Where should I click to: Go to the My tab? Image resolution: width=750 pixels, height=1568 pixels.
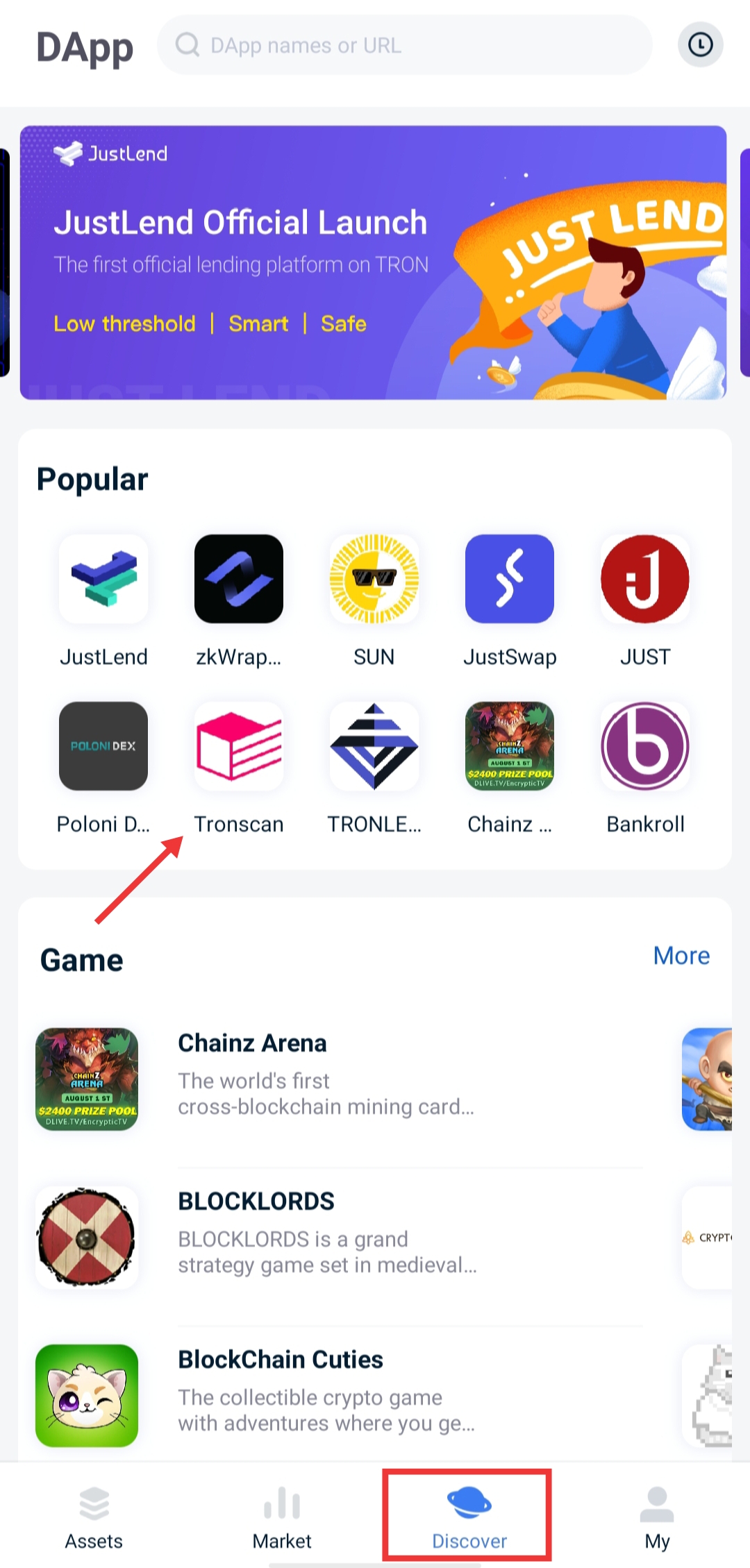[656, 1518]
